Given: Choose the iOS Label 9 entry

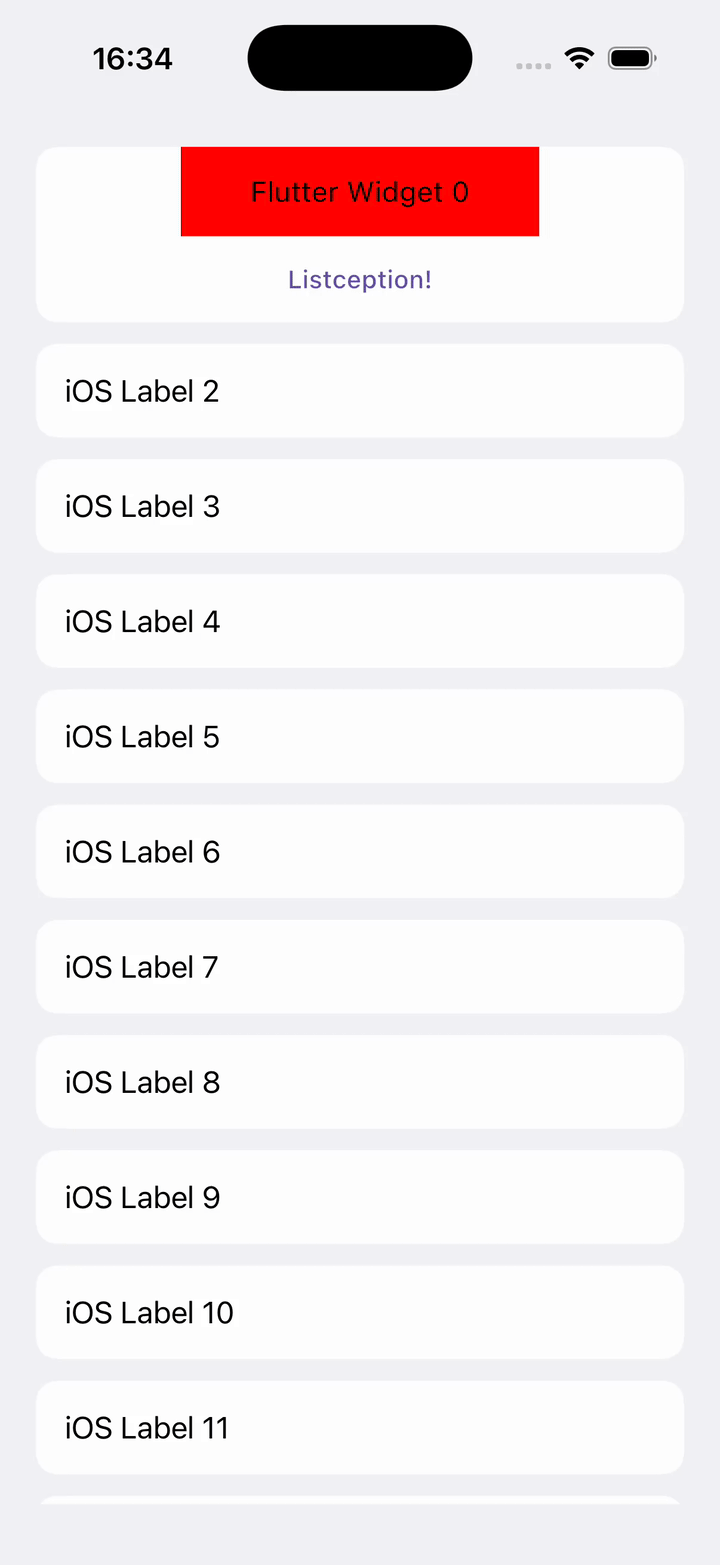Looking at the screenshot, I should (x=360, y=1197).
